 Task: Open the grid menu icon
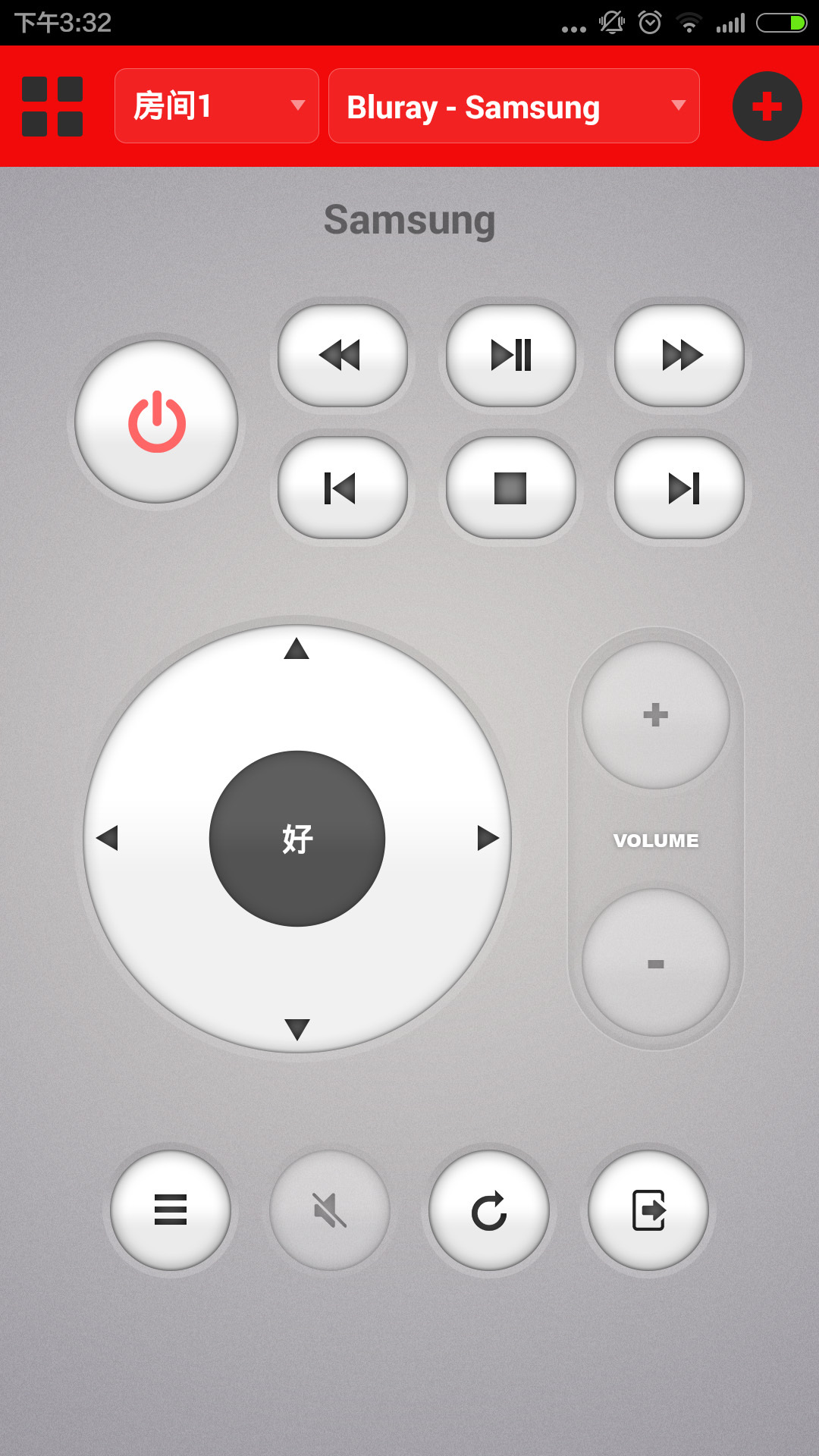click(52, 106)
